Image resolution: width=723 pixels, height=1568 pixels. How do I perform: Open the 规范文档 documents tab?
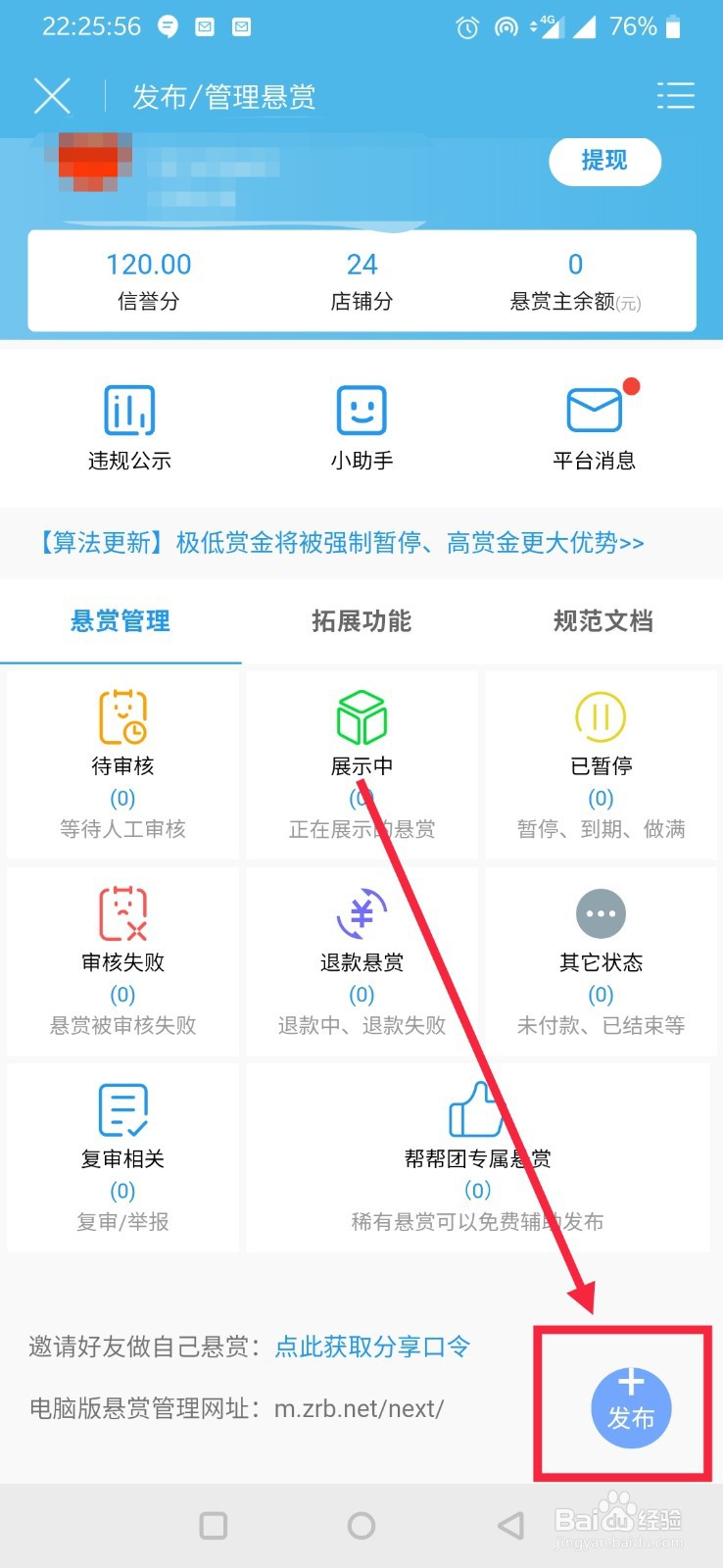coord(601,621)
